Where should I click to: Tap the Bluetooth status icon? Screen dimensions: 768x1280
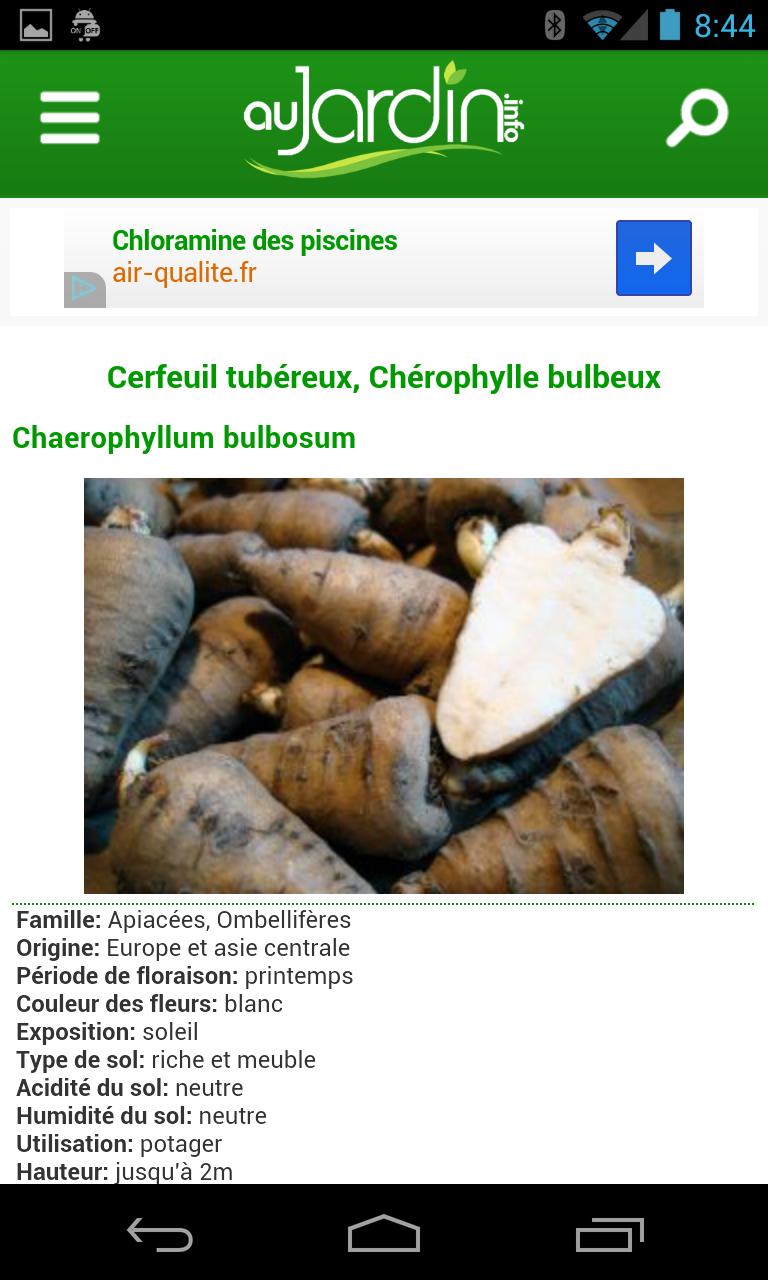tap(553, 25)
